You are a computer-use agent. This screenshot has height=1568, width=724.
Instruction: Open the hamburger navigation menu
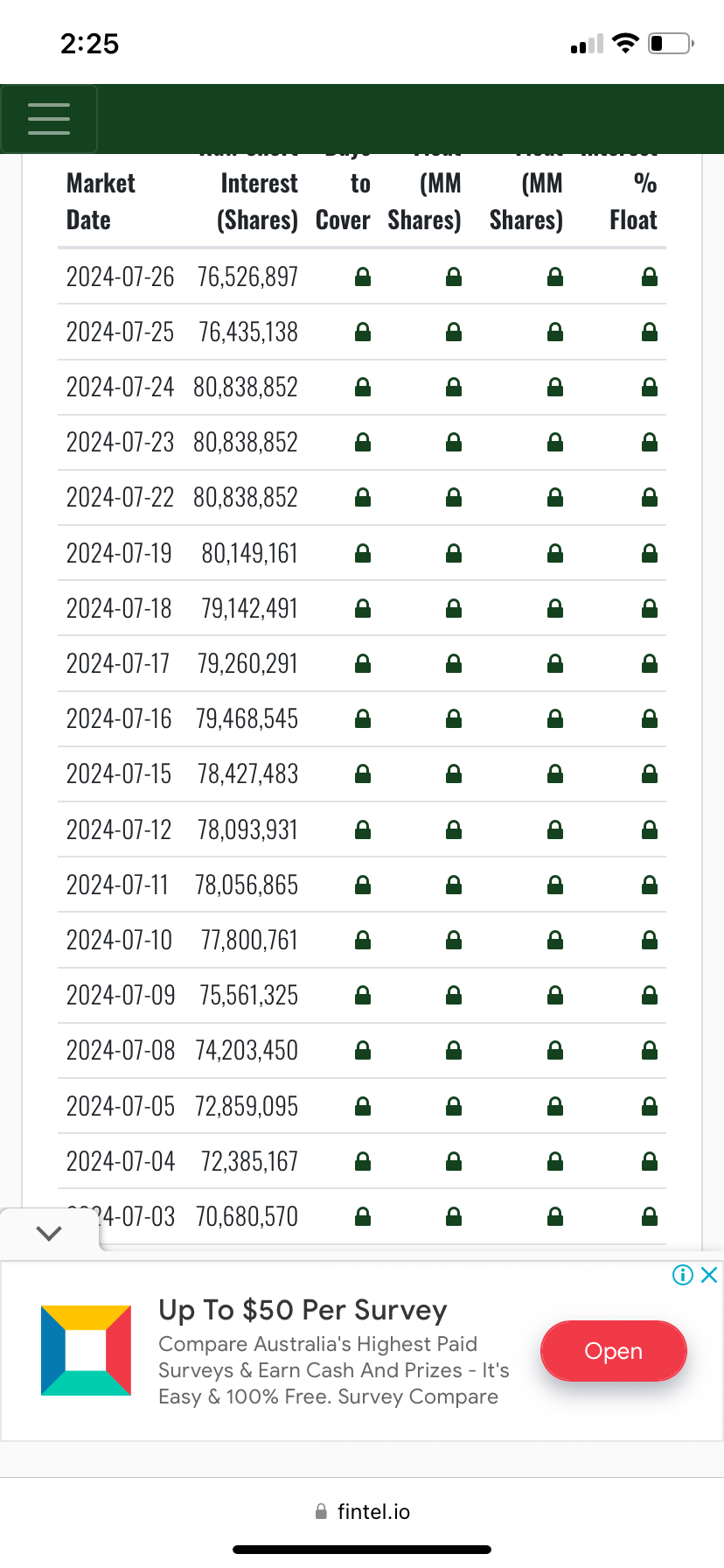coord(49,119)
